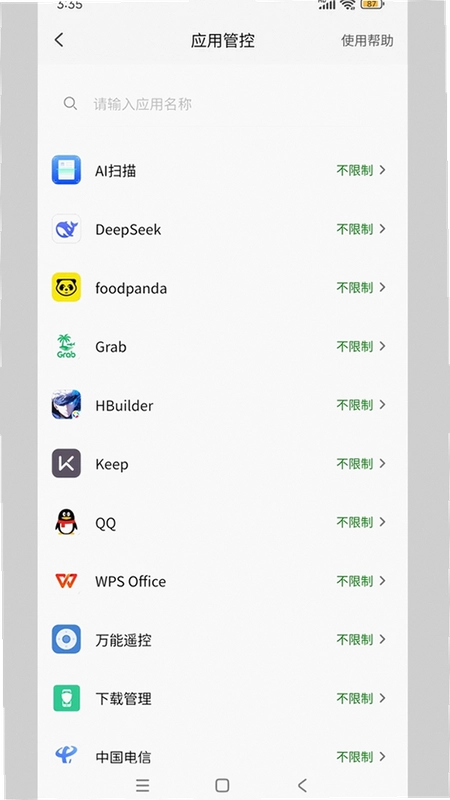The height and width of the screenshot is (800, 450).
Task: Open Keep app restrictions
Action: (222, 464)
